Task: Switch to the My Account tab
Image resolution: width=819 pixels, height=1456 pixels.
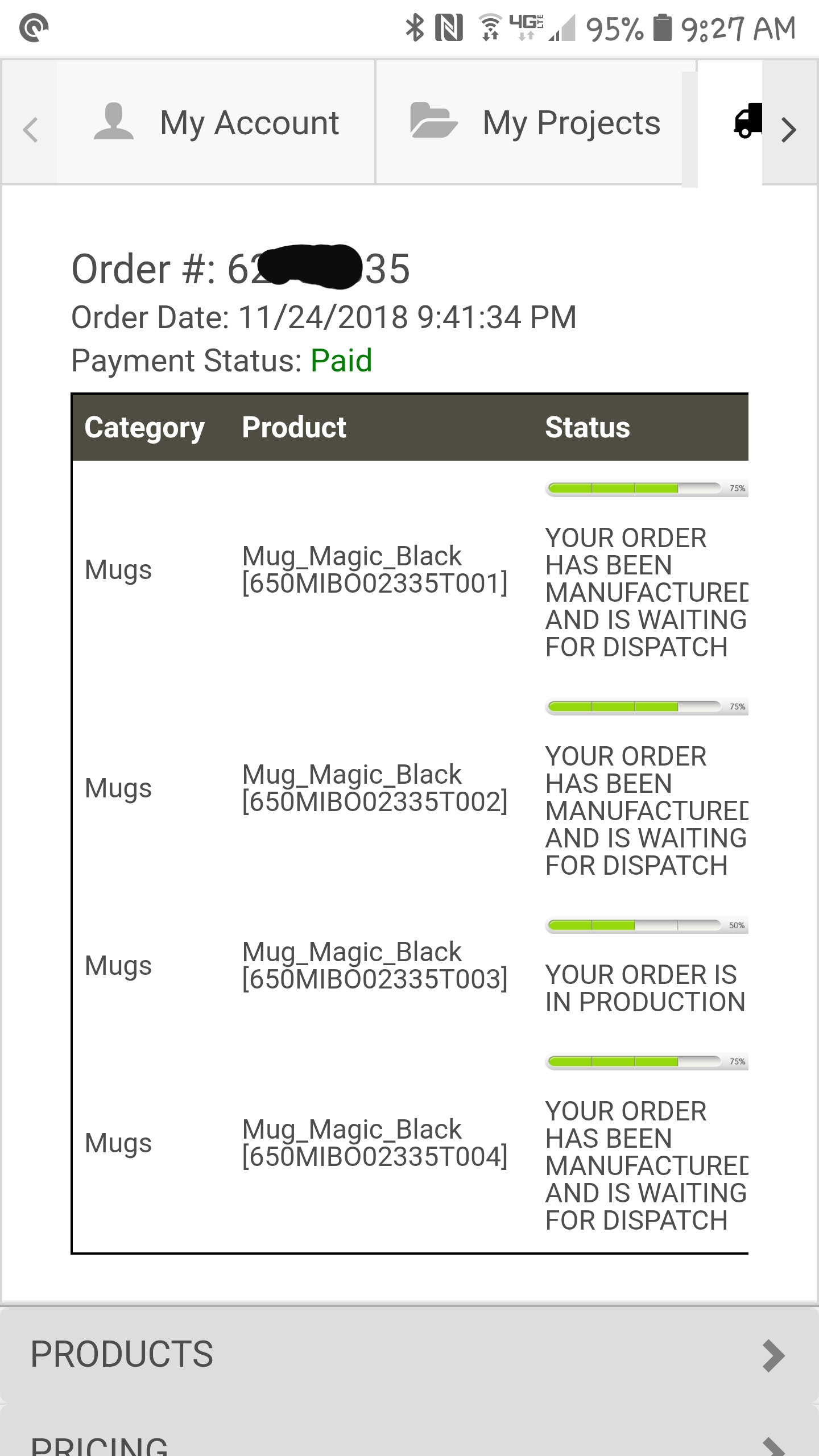Action: point(216,123)
